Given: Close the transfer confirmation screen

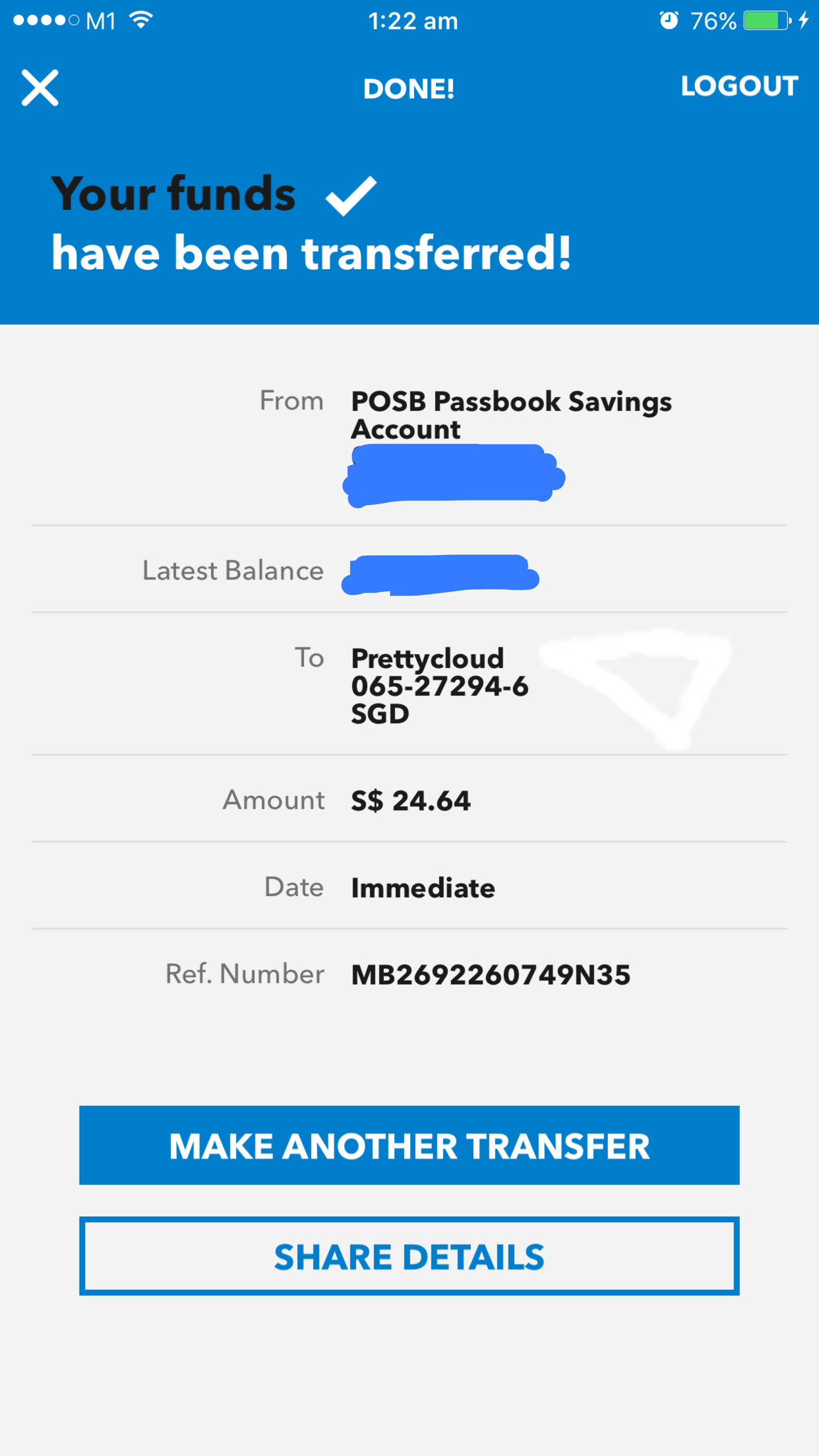Looking at the screenshot, I should coord(40,88).
